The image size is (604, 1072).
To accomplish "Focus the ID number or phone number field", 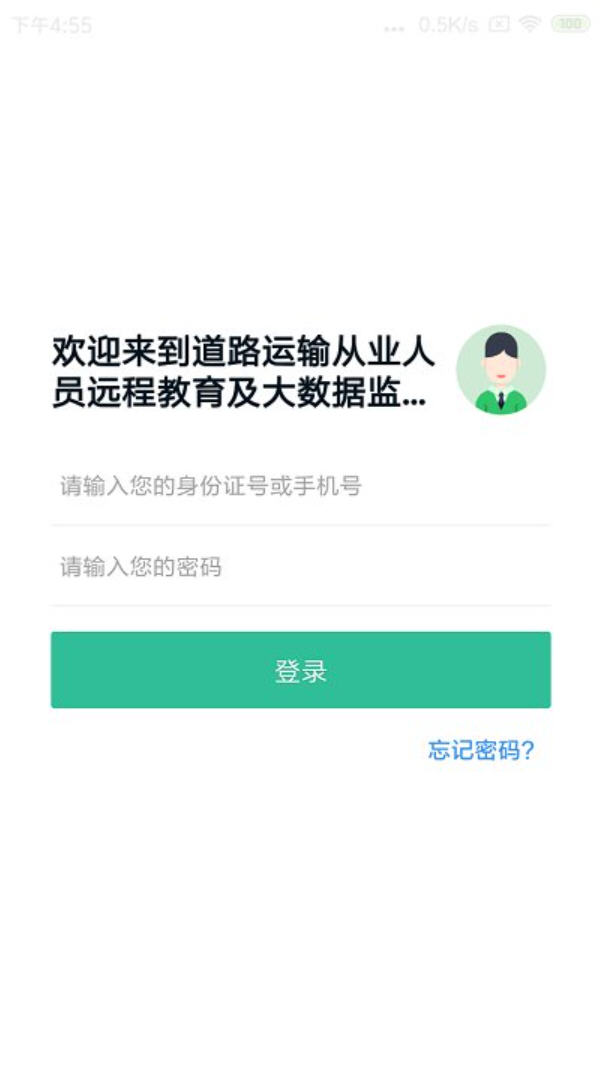I will pyautogui.click(x=300, y=487).
